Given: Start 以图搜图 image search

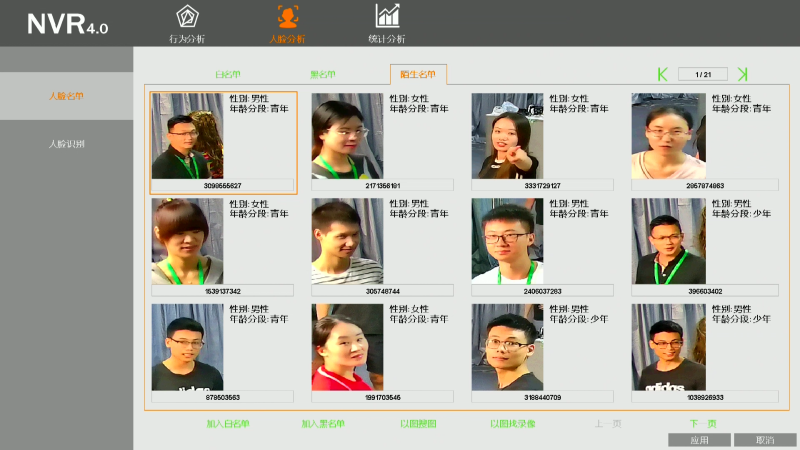Looking at the screenshot, I should tap(418, 423).
